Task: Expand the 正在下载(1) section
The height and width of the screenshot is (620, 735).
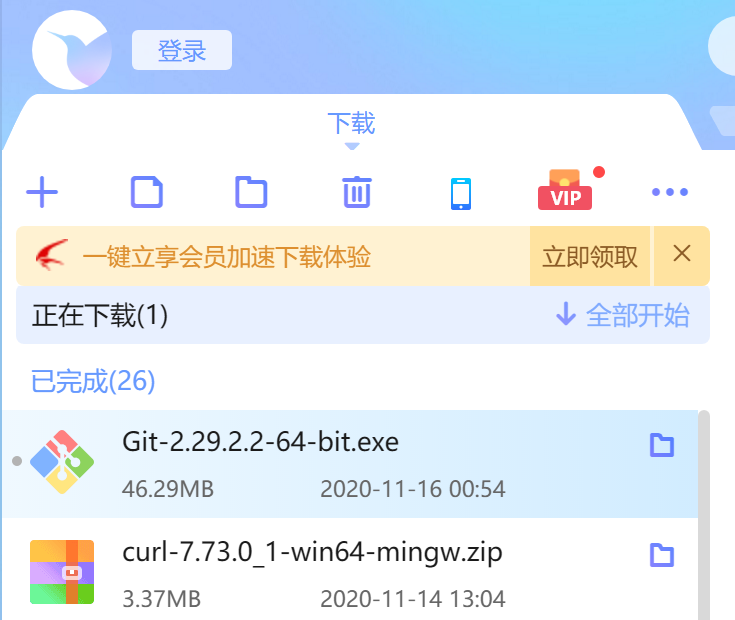Action: 100,316
